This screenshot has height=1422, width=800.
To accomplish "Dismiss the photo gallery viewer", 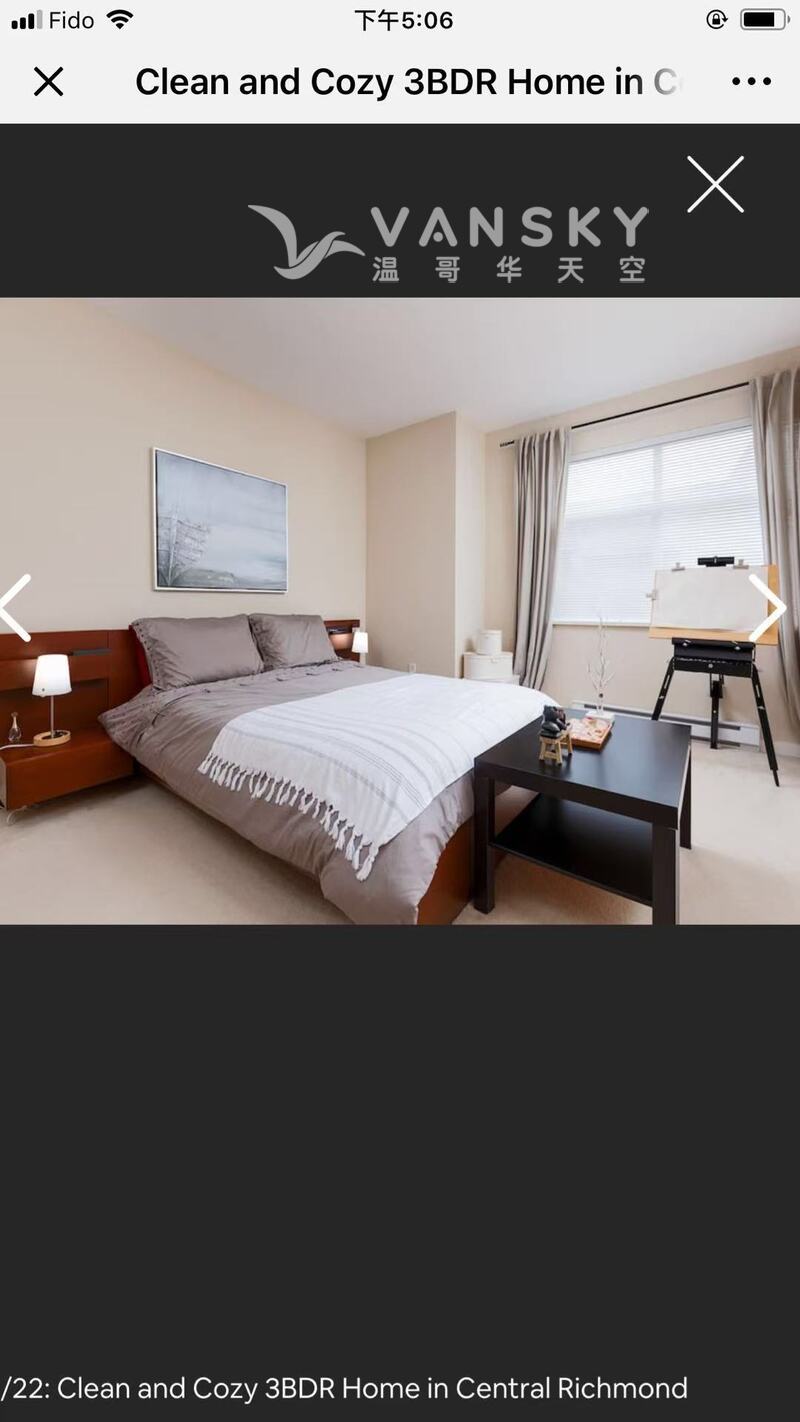I will 715,184.
